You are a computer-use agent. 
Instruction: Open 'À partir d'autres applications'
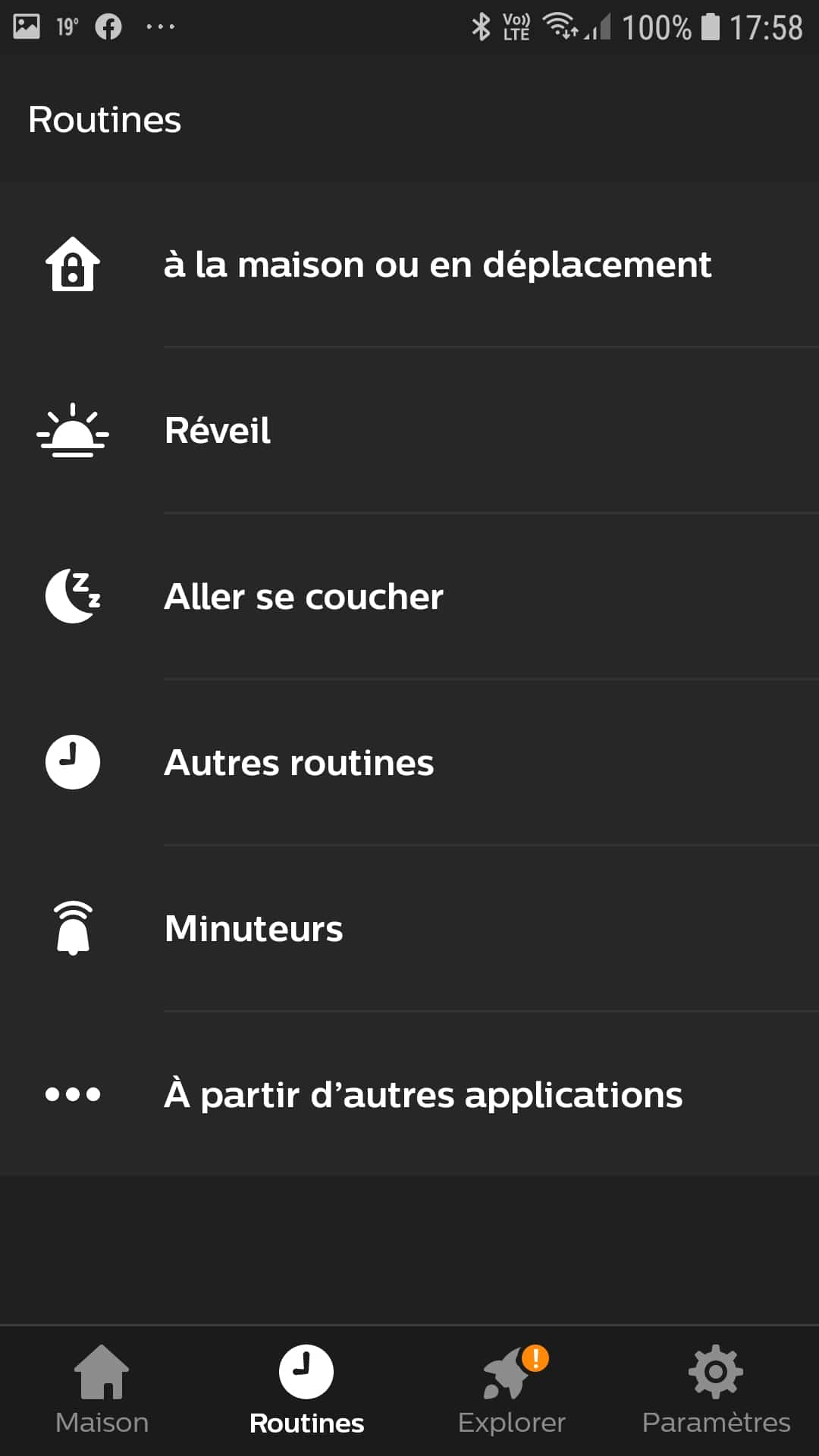click(x=409, y=1094)
